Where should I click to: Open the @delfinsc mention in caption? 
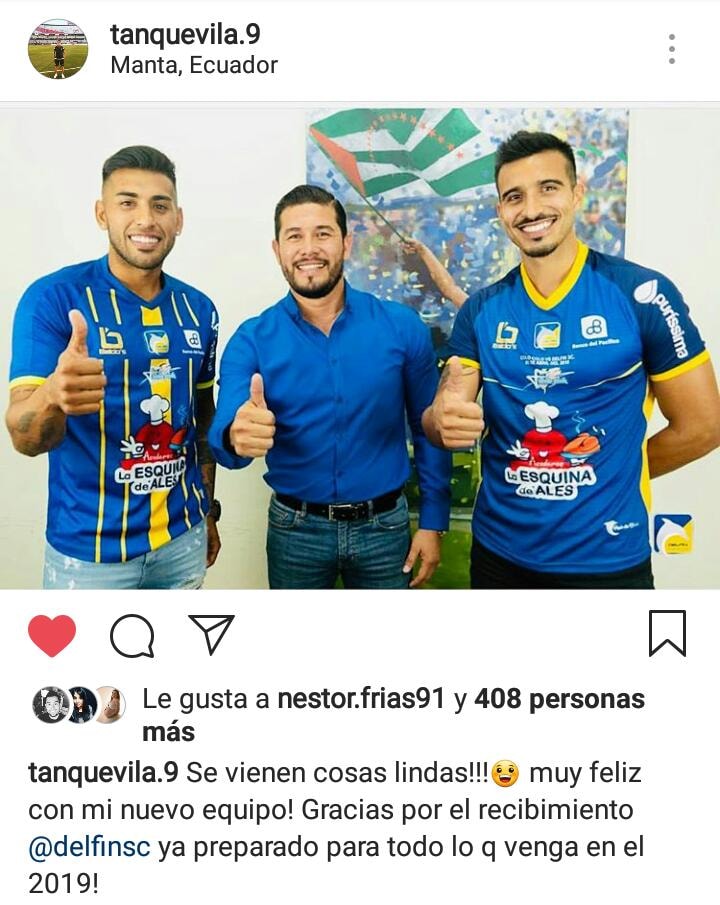pos(89,847)
